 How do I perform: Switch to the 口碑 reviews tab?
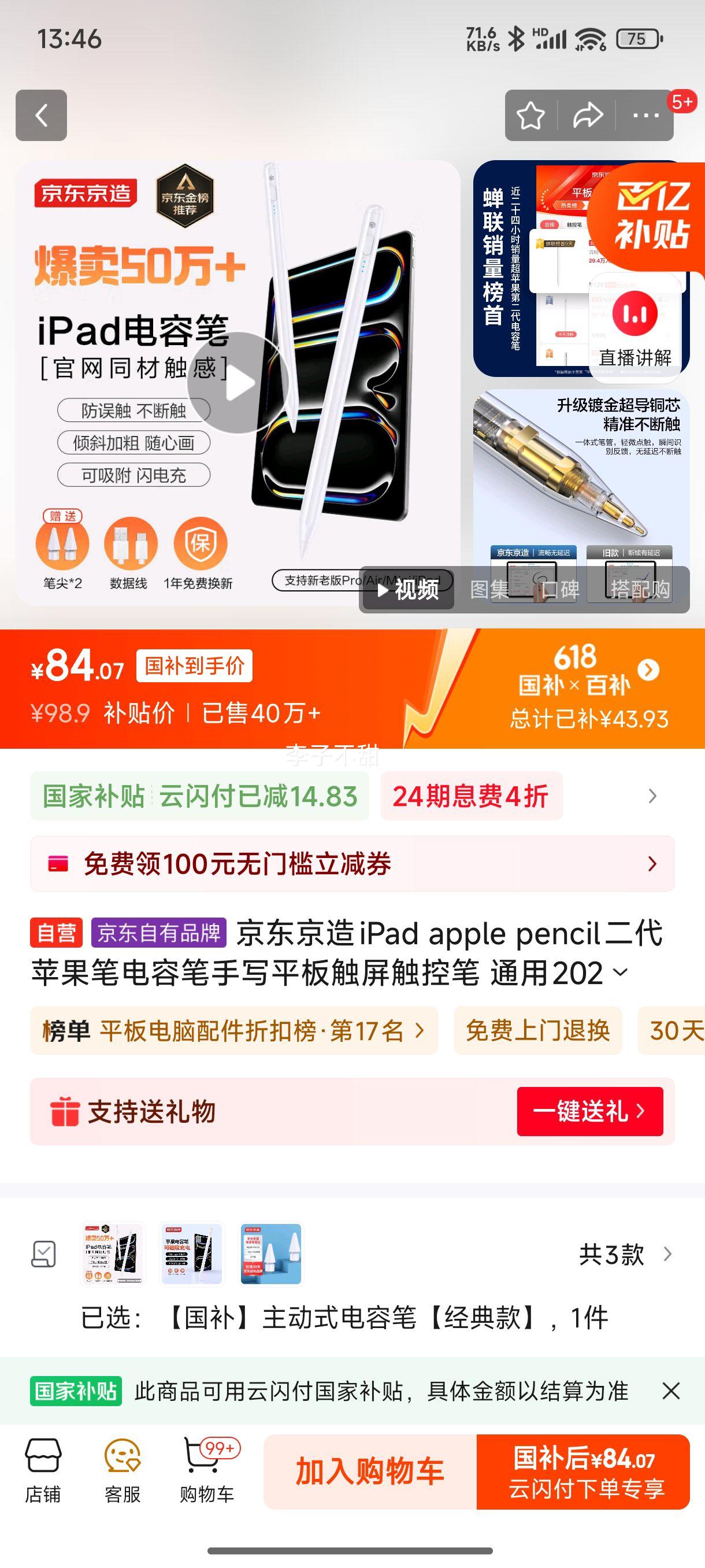point(560,589)
